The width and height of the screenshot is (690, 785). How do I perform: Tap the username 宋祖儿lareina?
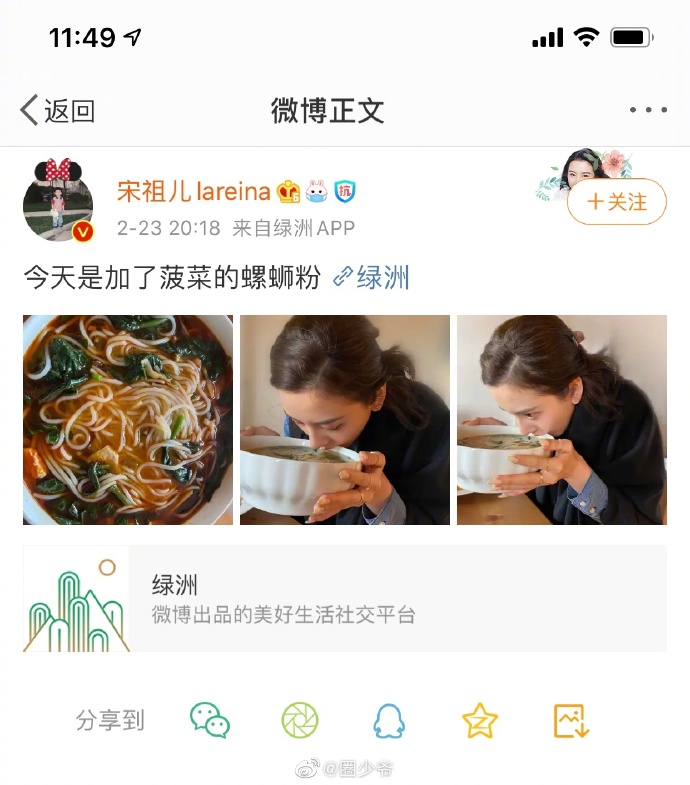(193, 190)
